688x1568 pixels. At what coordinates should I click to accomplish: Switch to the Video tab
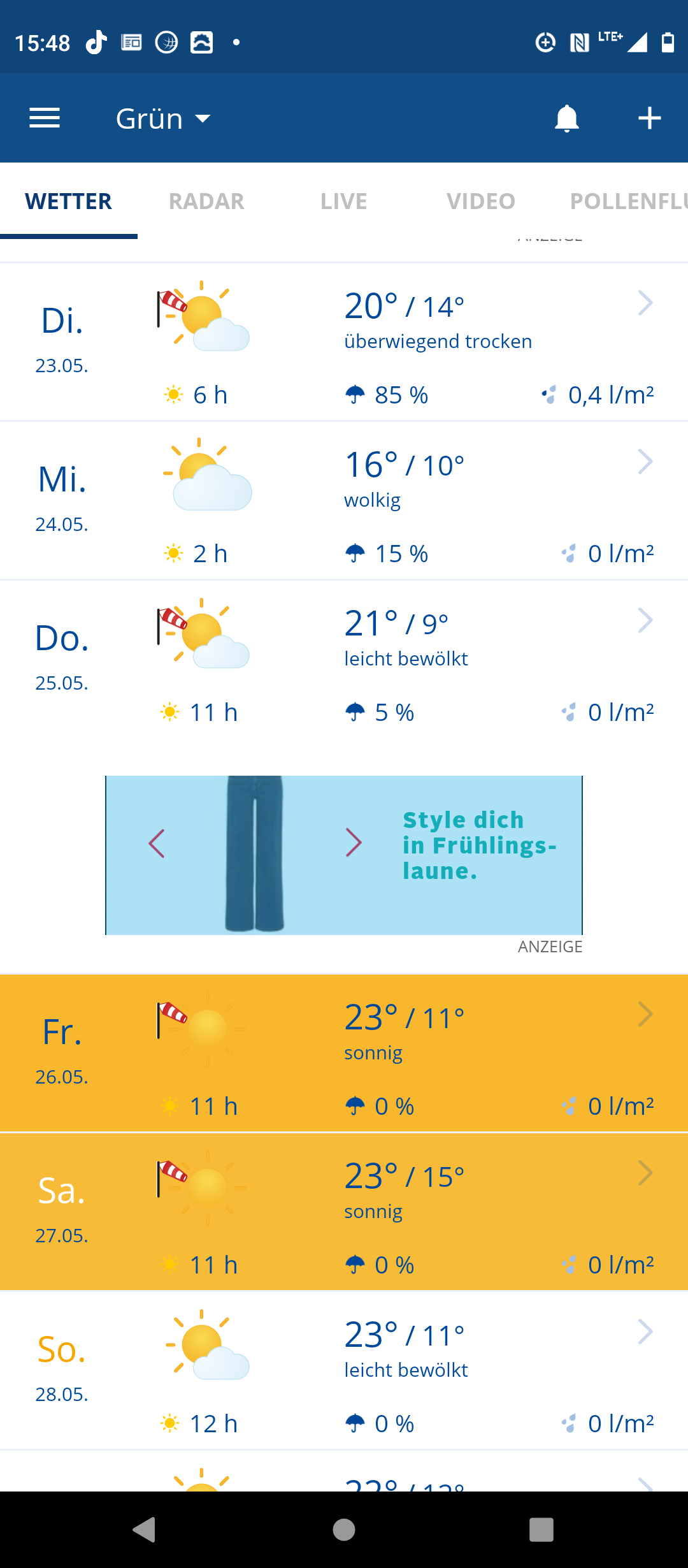(x=481, y=201)
